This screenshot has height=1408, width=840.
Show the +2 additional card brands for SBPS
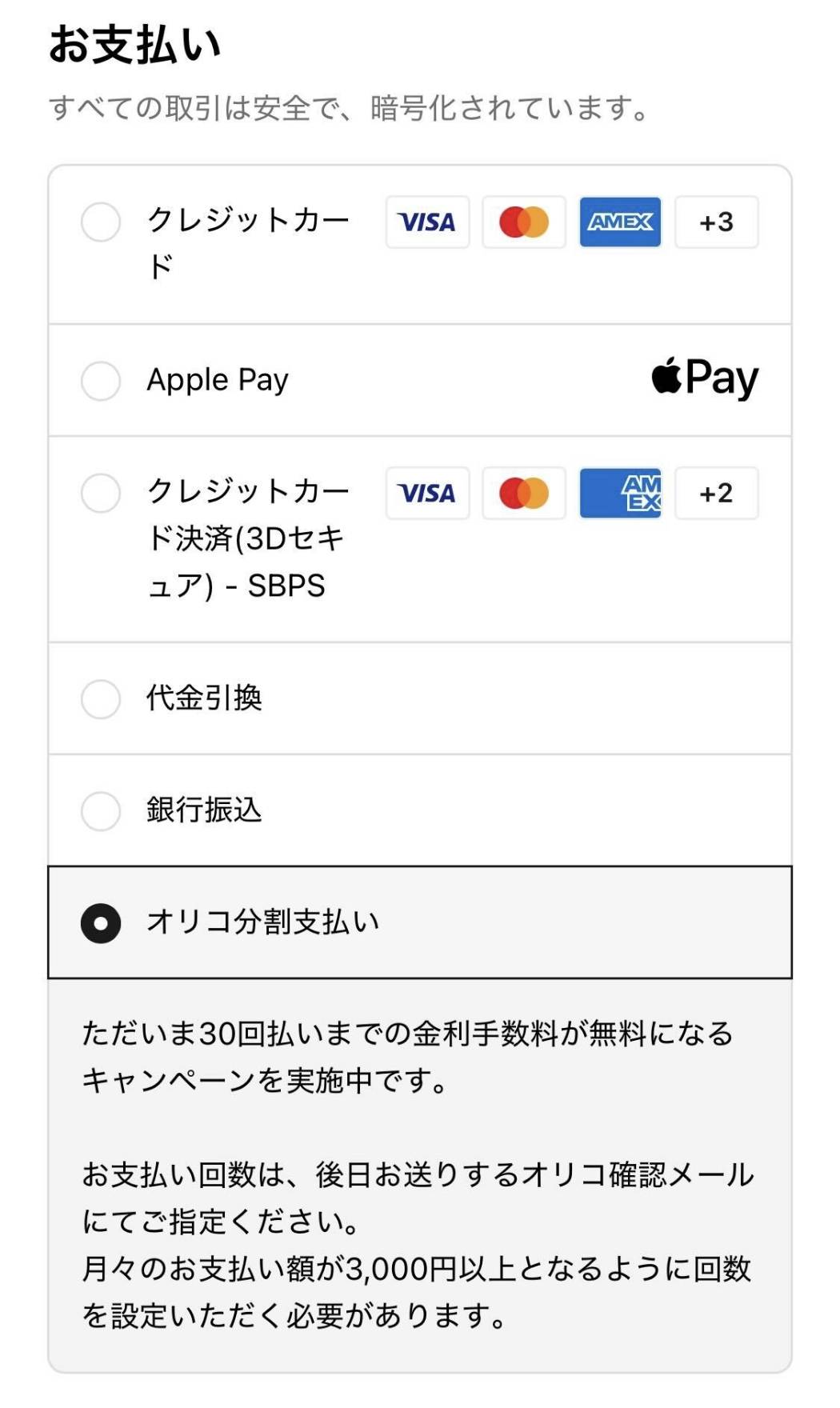pyautogui.click(x=716, y=493)
